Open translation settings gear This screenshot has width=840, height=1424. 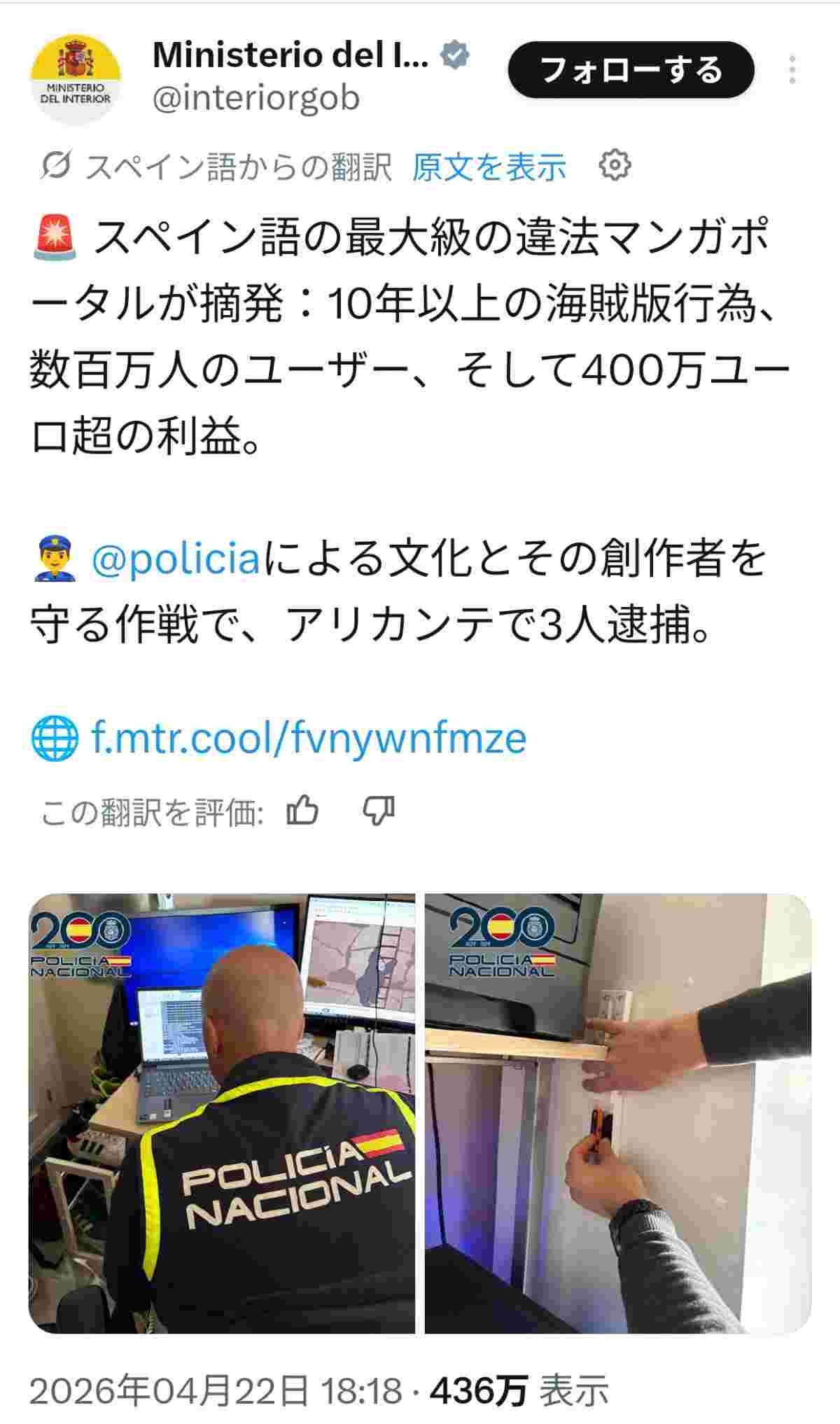point(615,166)
